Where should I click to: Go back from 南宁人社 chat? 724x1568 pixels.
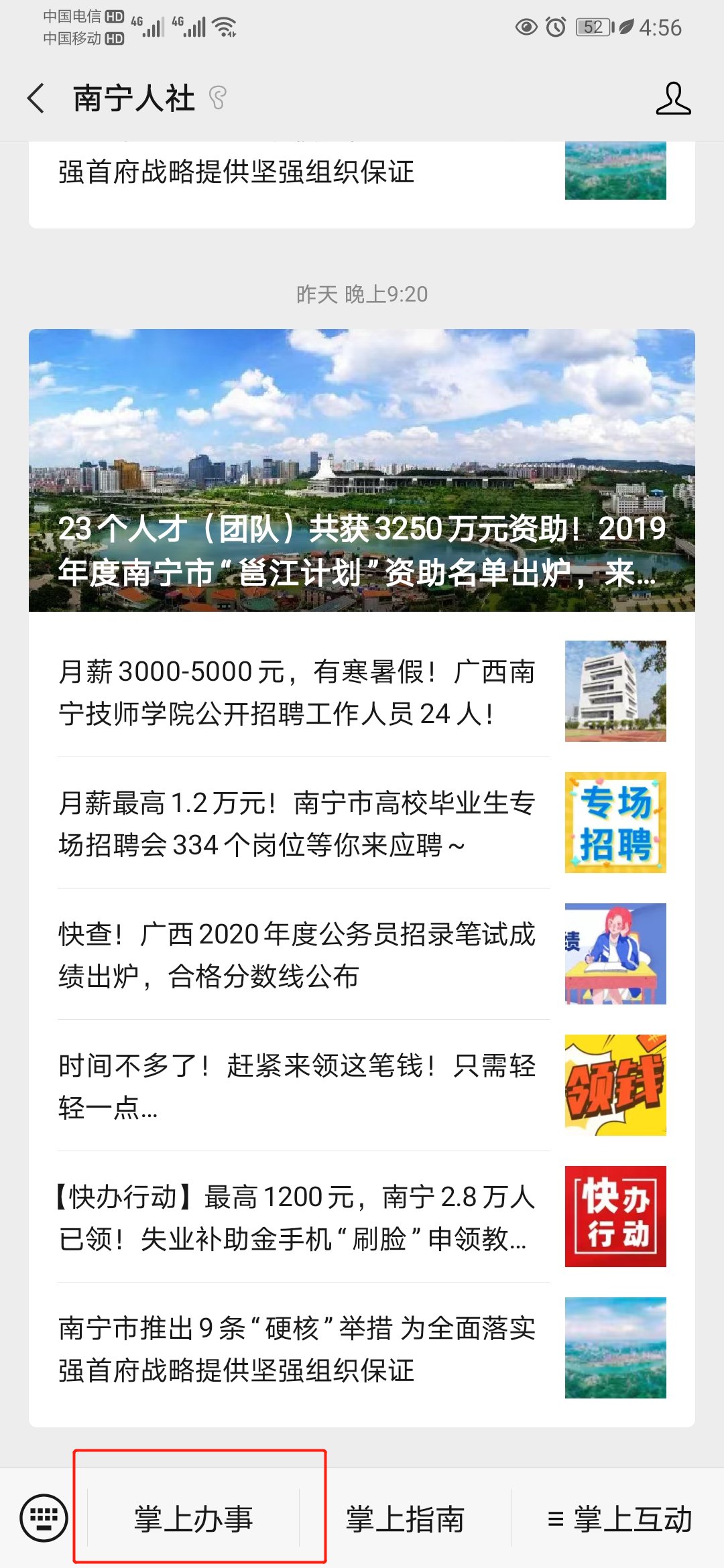pos(37,99)
